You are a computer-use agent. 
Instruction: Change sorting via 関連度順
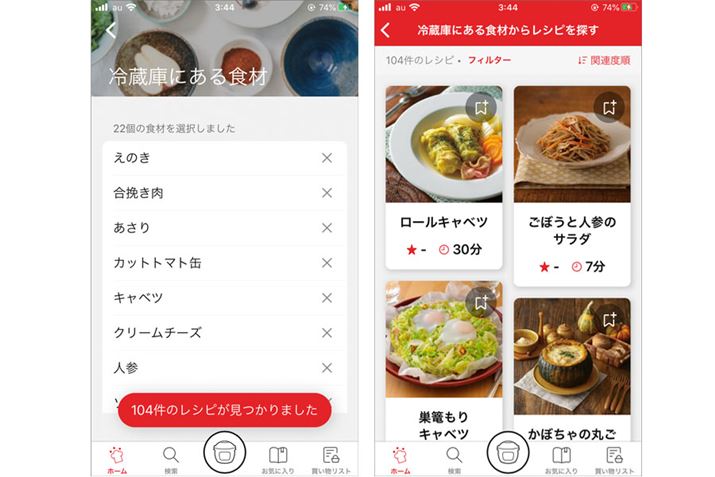coord(604,61)
